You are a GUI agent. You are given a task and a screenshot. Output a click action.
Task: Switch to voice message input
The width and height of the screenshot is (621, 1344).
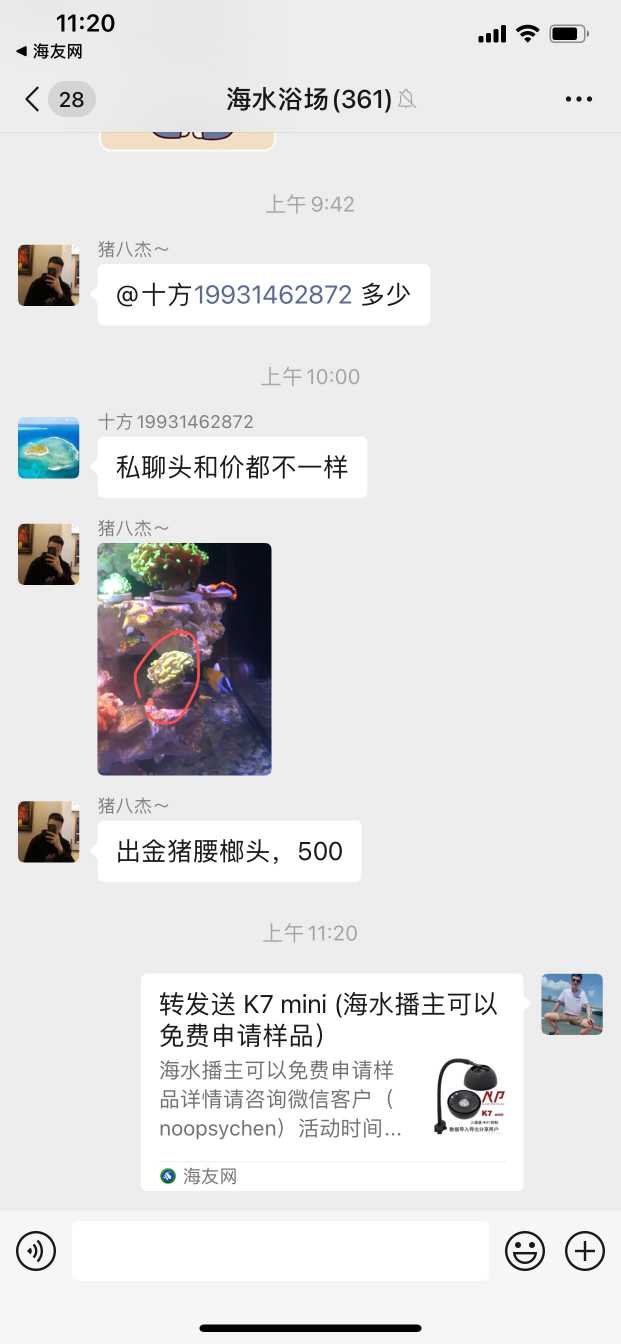(36, 1251)
